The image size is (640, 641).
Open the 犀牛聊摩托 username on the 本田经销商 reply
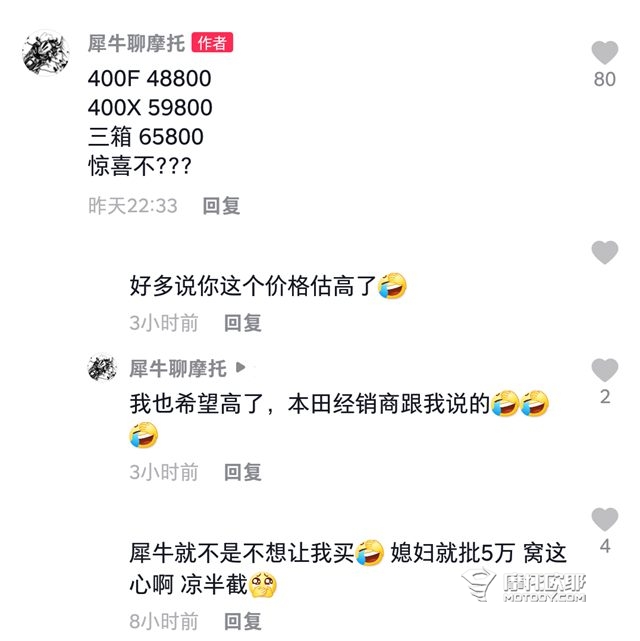tap(178, 368)
